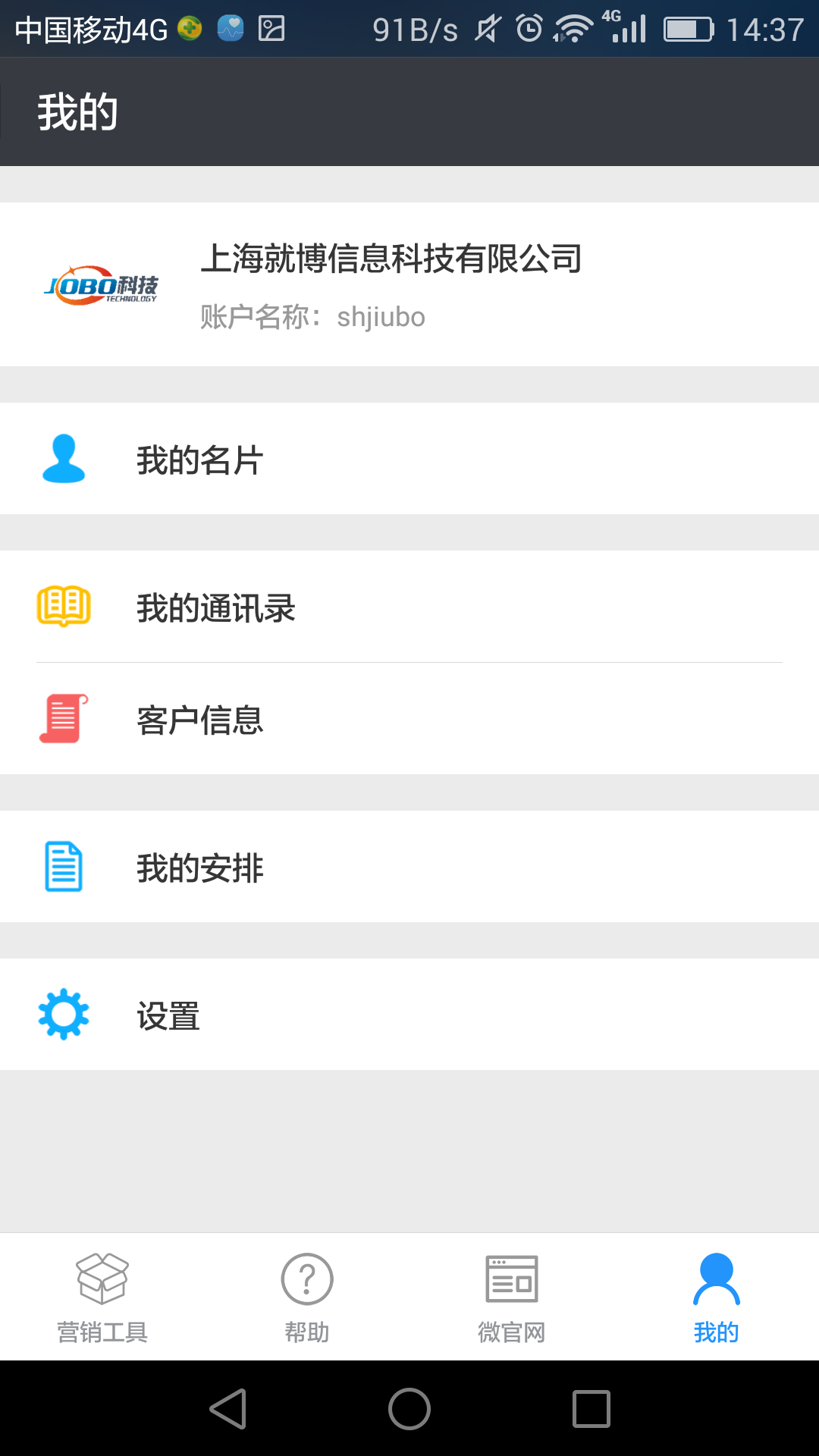819x1456 pixels.
Task: Open 我的通讯录 contacts list
Action: coord(409,607)
